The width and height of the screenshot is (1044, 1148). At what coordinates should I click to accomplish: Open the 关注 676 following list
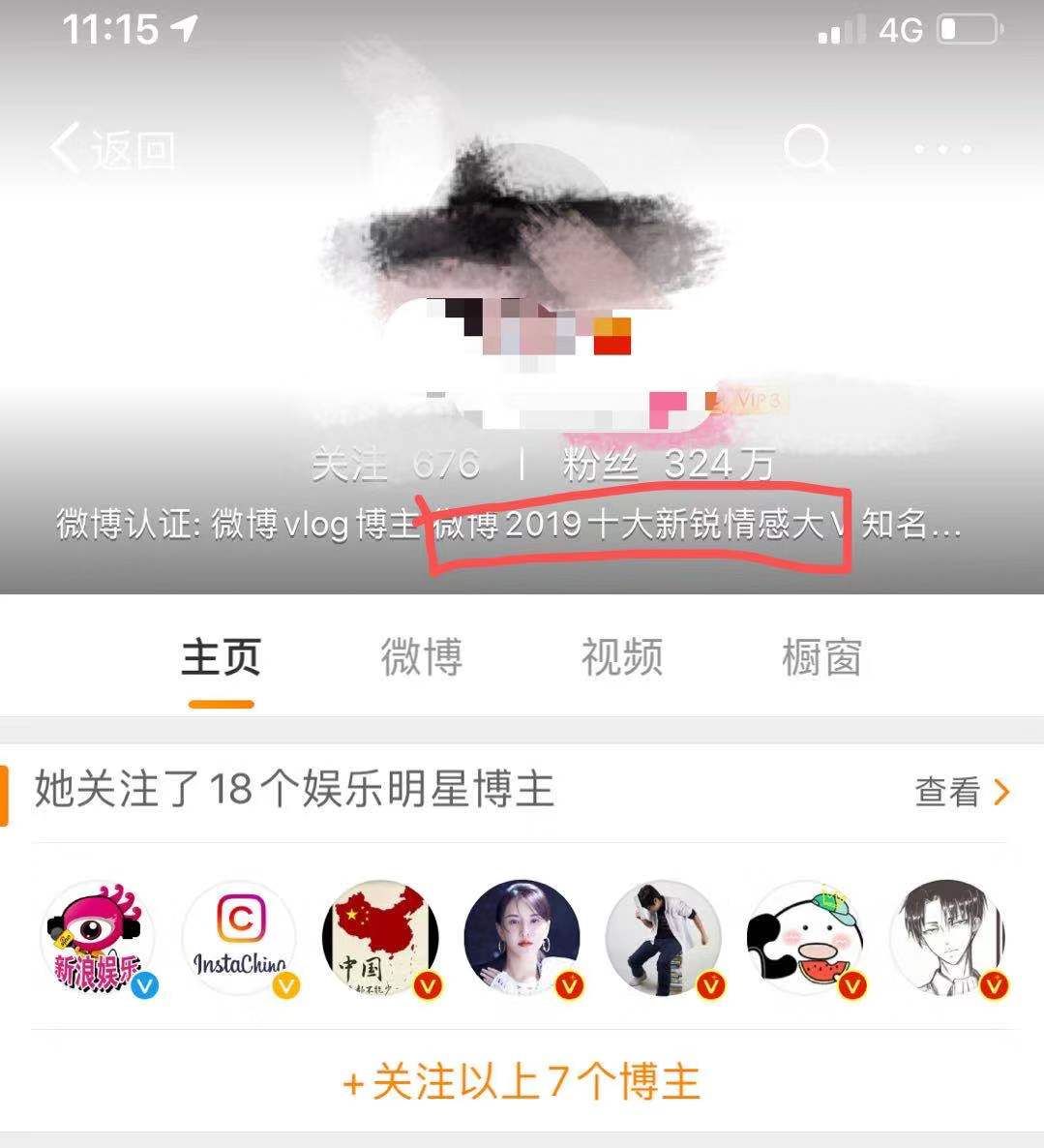coord(396,466)
